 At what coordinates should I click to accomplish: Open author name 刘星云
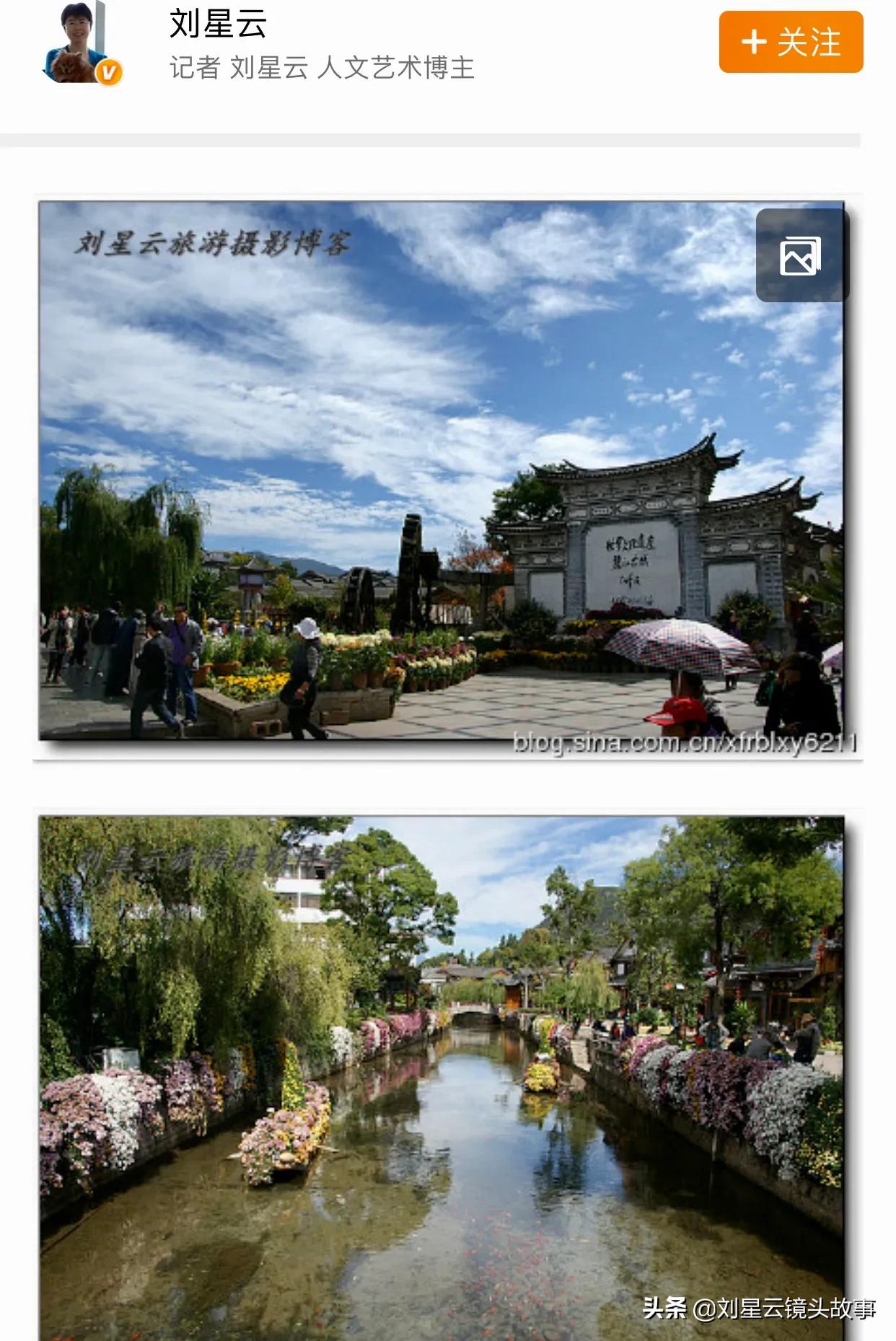point(218,24)
